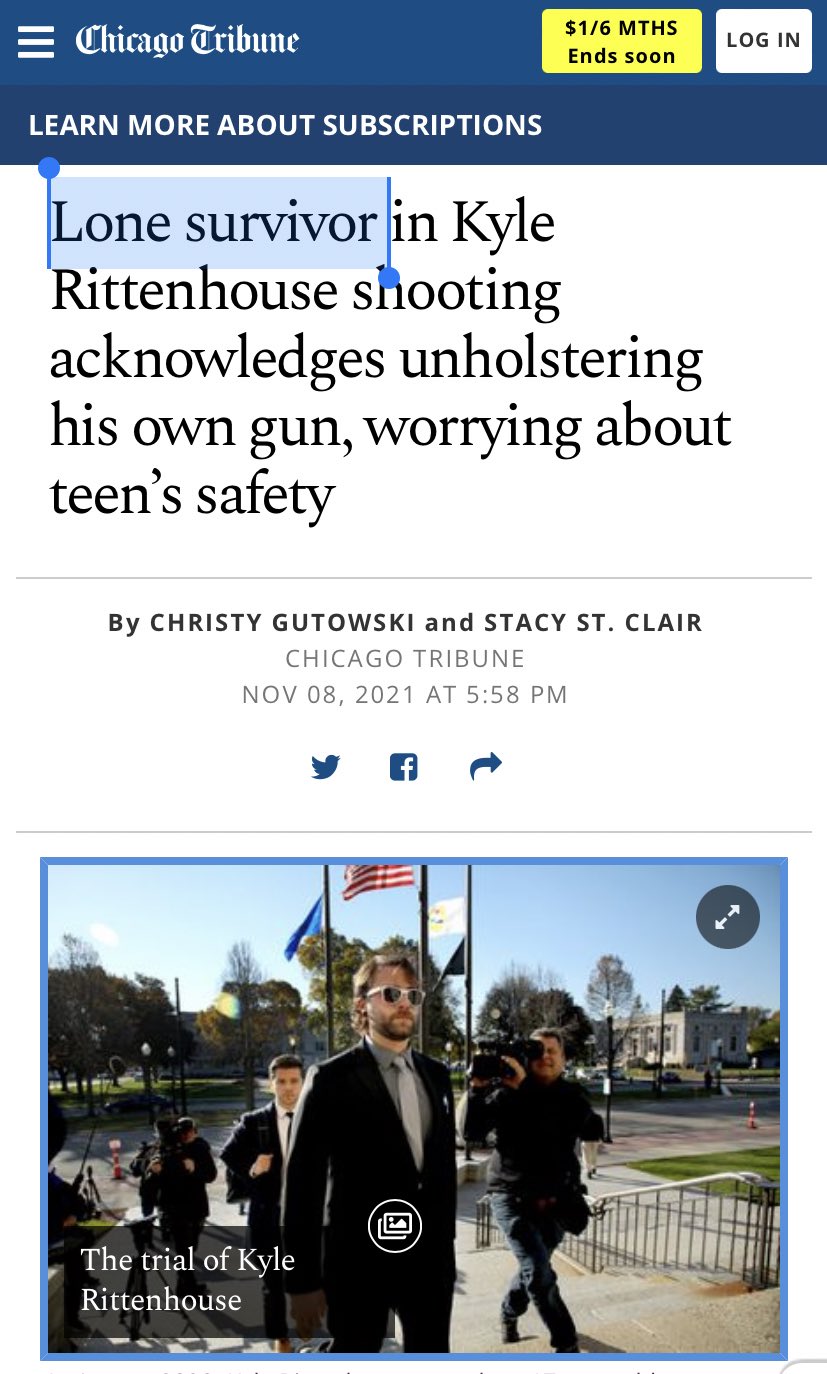Tap the $1/6 MTHS subscription offer
Viewport: 827px width, 1374px height.
click(621, 41)
